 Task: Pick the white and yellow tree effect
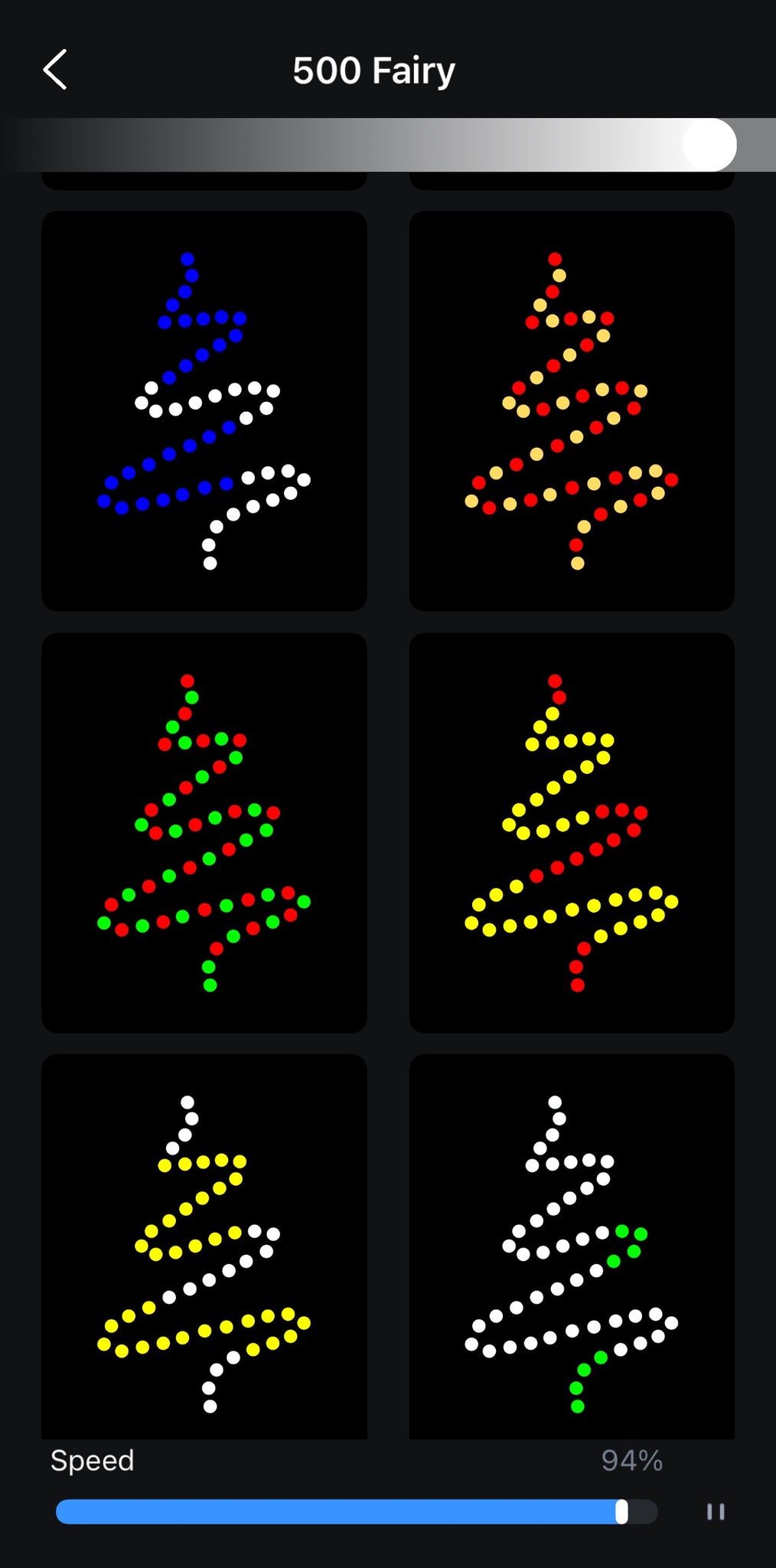tap(204, 1246)
